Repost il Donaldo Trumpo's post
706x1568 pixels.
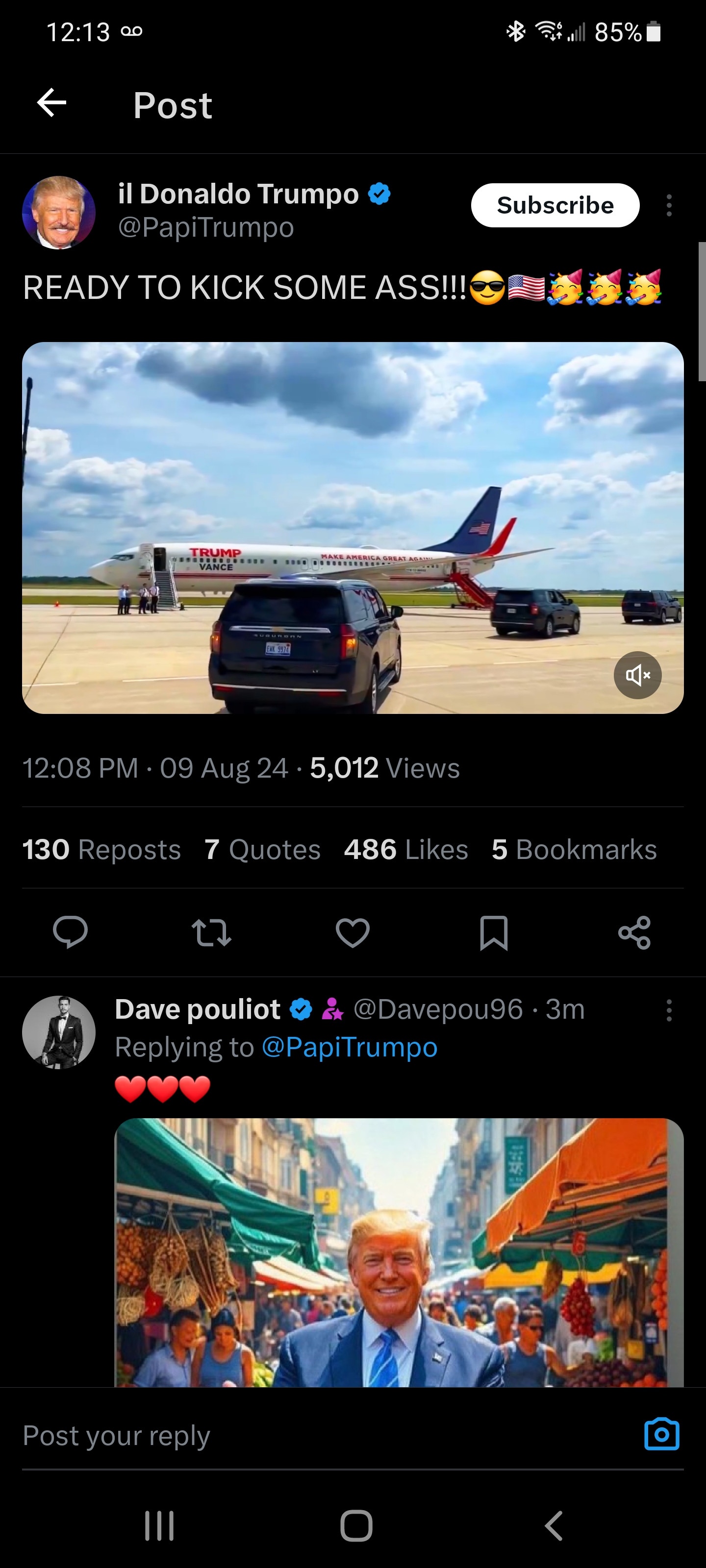(211, 932)
